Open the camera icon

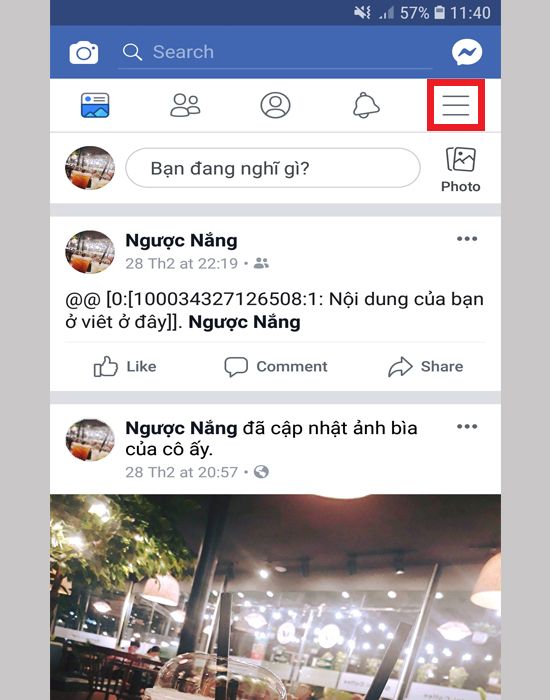(84, 53)
